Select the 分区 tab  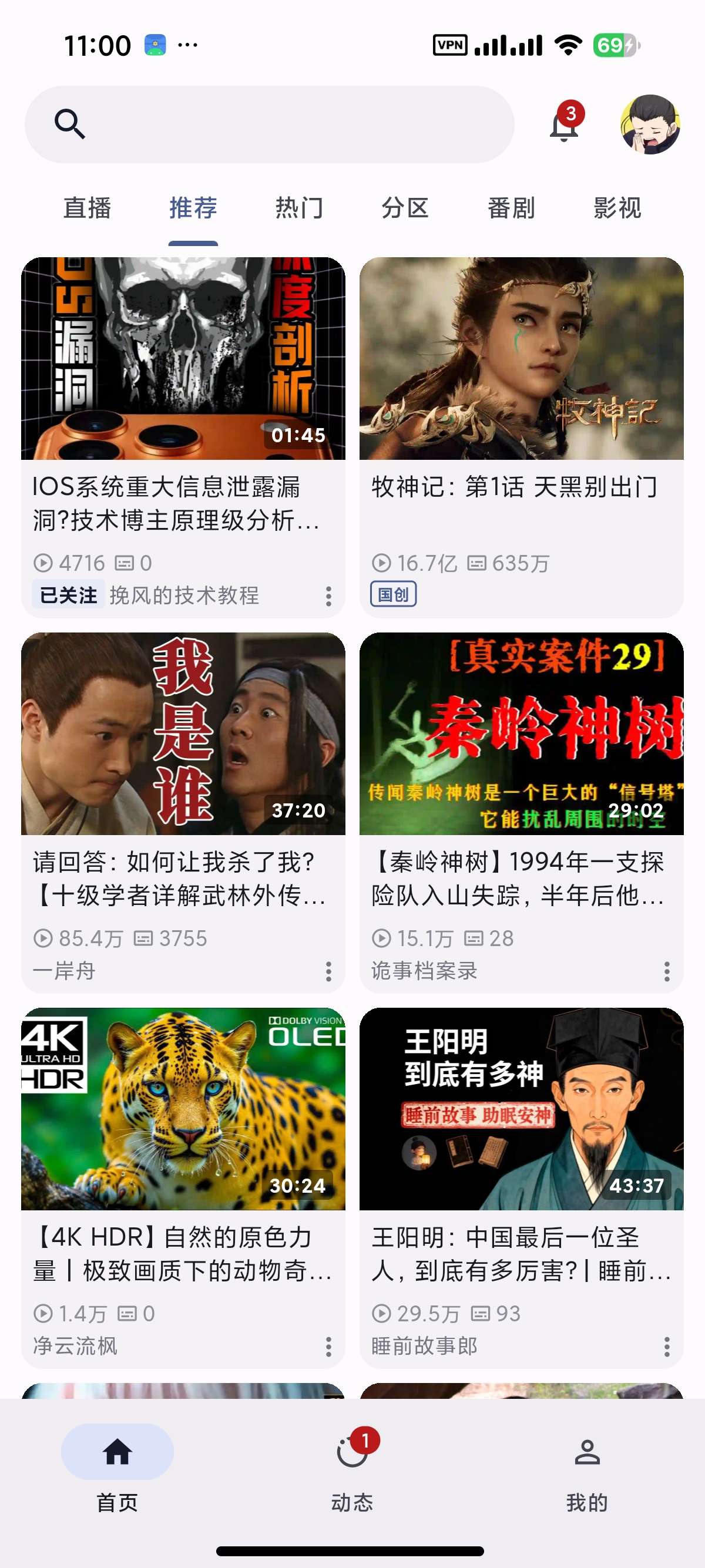(x=405, y=207)
